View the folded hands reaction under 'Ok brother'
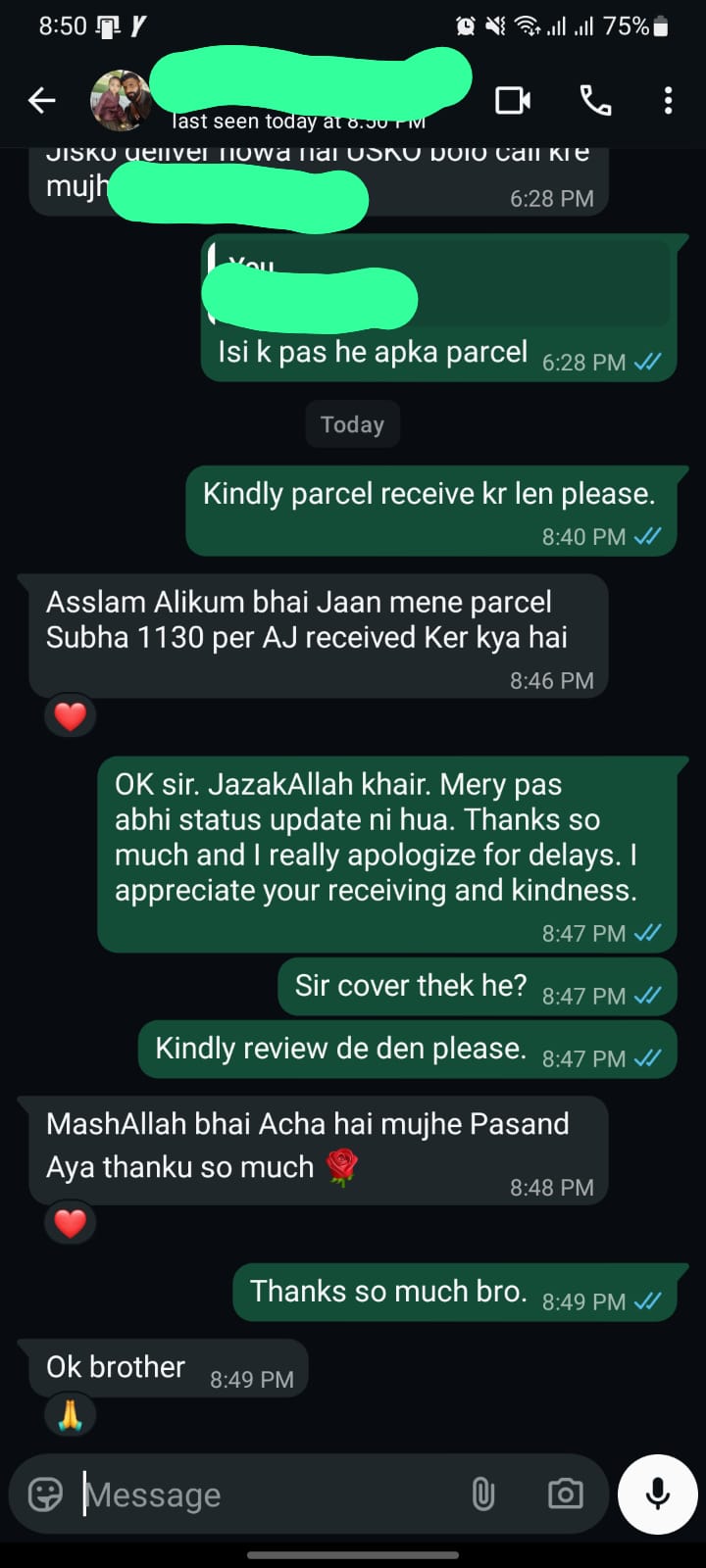This screenshot has width=706, height=1568. pos(71,1415)
